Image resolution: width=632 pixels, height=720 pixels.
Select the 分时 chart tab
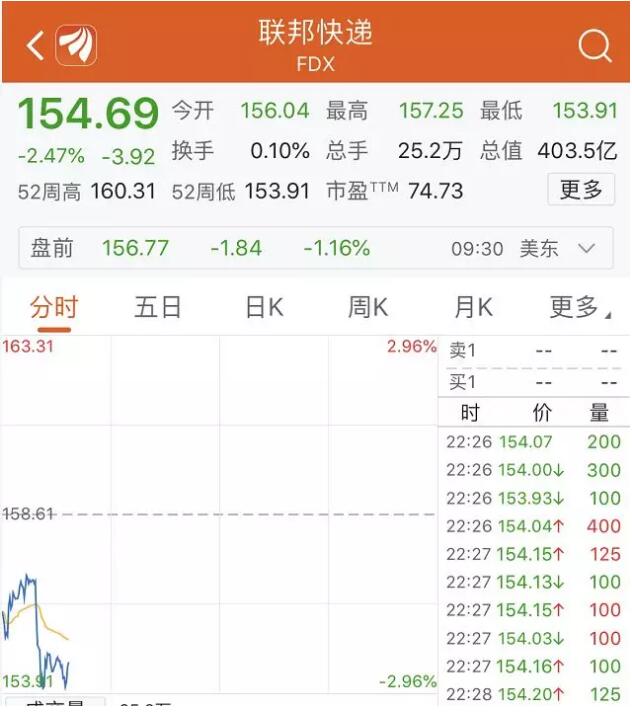click(53, 307)
